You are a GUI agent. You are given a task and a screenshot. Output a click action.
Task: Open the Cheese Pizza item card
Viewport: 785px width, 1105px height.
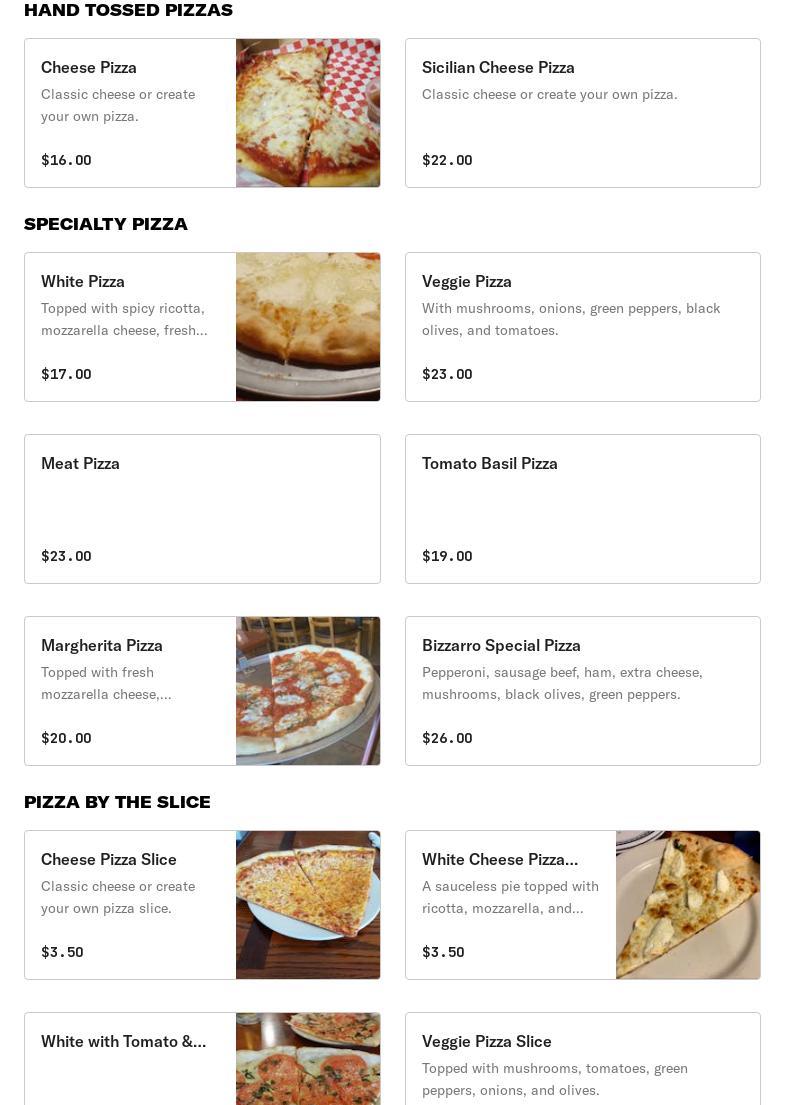202,113
